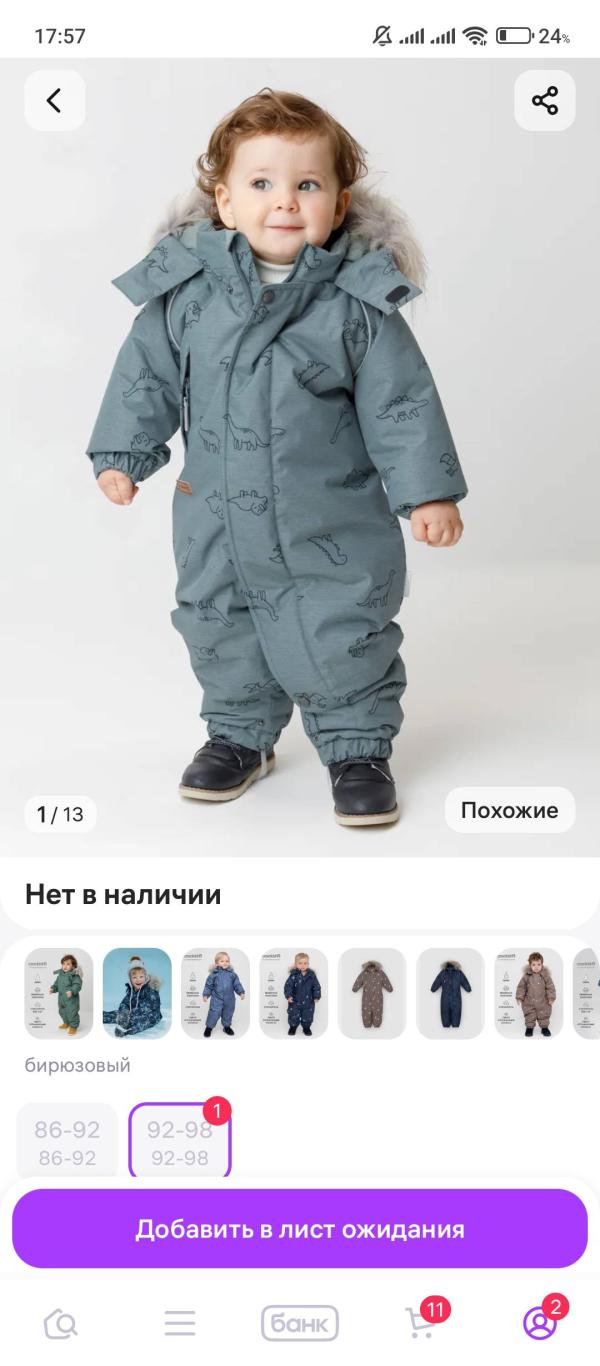This screenshot has height=1366, width=600.
Task: Open the catalog menu tab
Action: coord(180,1323)
